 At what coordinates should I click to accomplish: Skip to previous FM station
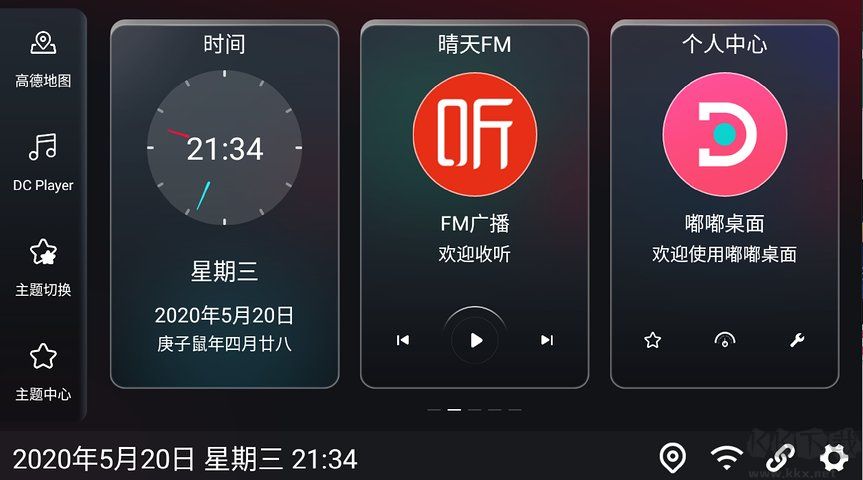point(403,340)
